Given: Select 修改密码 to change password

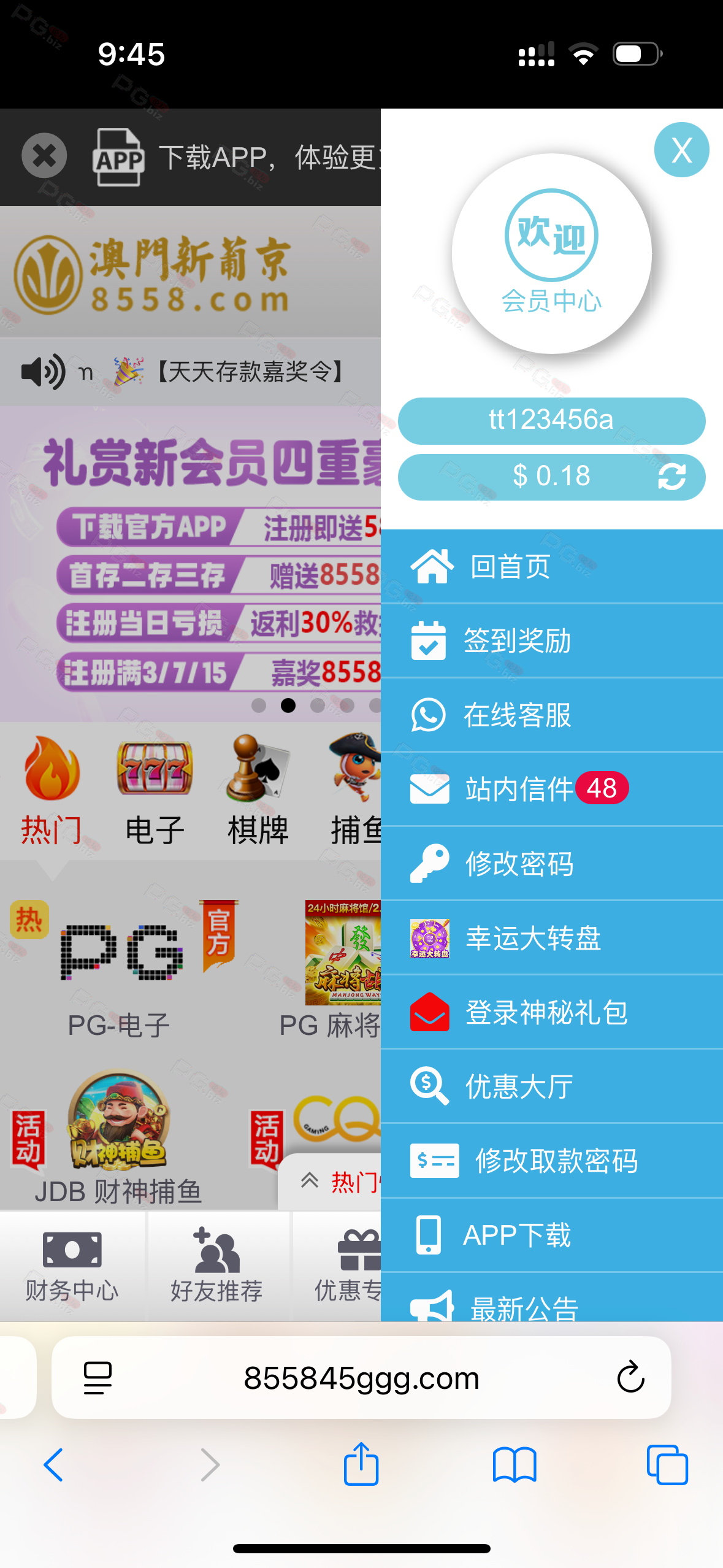Looking at the screenshot, I should pos(551,864).
